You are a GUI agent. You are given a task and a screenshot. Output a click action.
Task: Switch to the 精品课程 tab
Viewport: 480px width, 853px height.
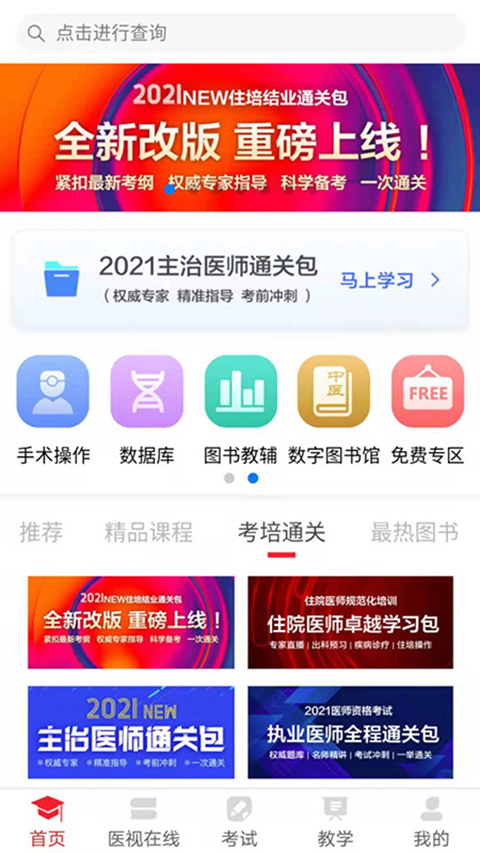point(148,532)
